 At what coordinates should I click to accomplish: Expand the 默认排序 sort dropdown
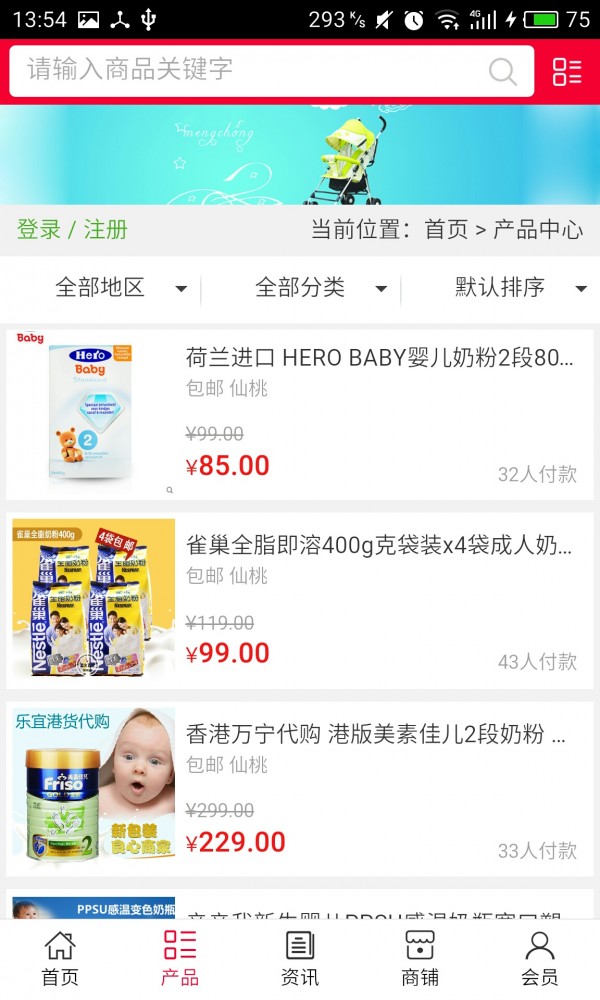(520, 289)
